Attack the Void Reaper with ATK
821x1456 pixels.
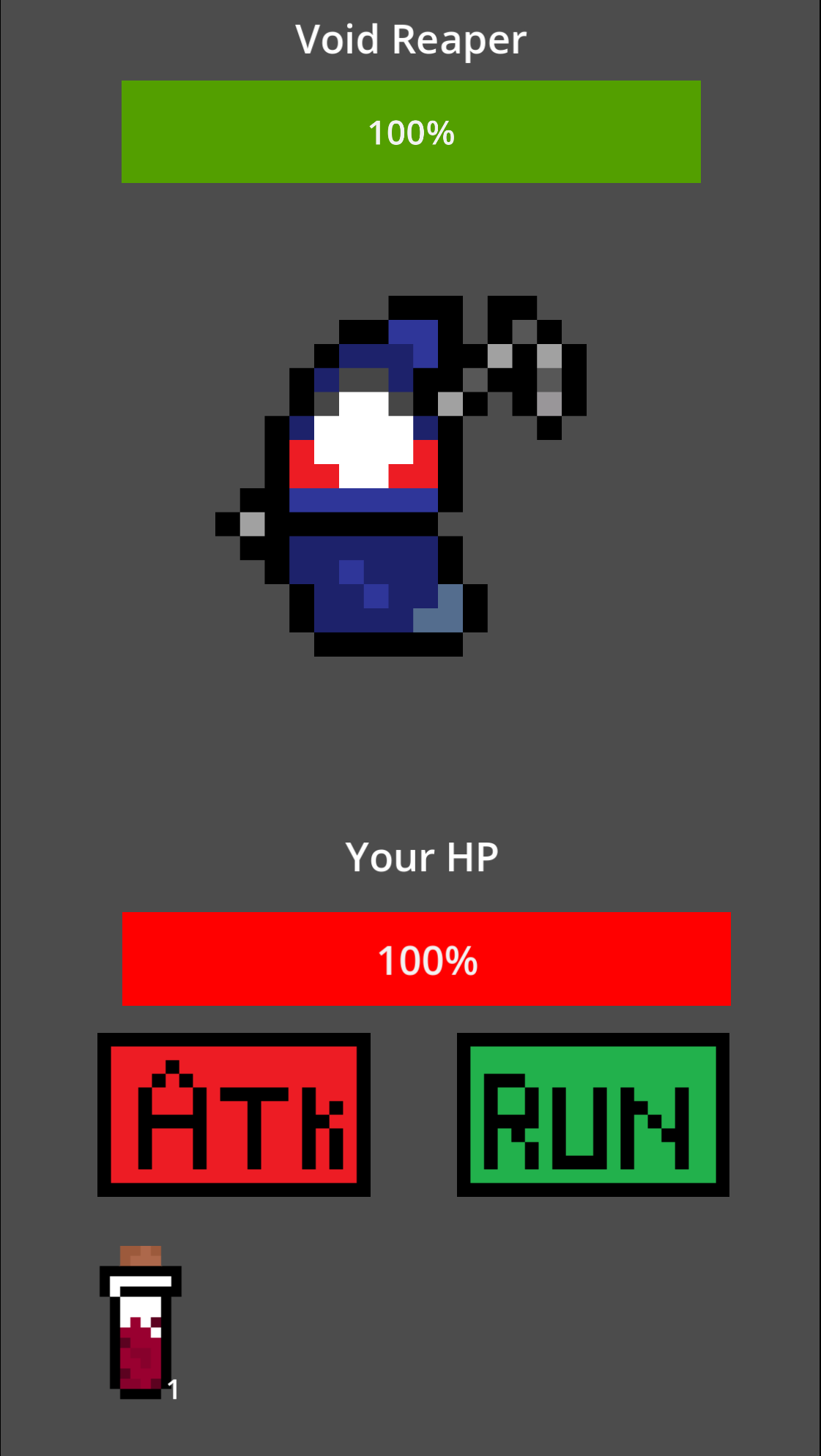click(234, 1114)
